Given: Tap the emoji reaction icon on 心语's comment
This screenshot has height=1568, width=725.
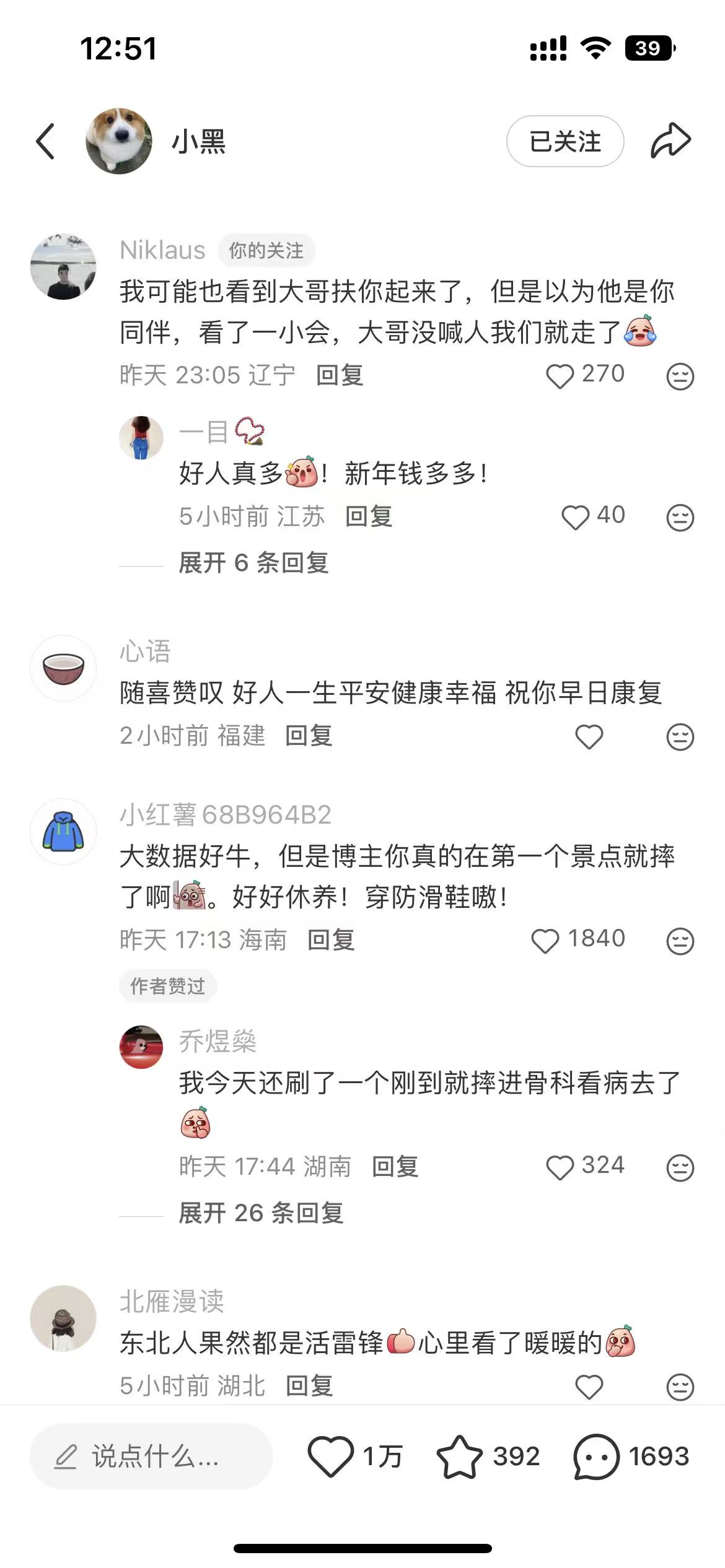Looking at the screenshot, I should tap(678, 737).
